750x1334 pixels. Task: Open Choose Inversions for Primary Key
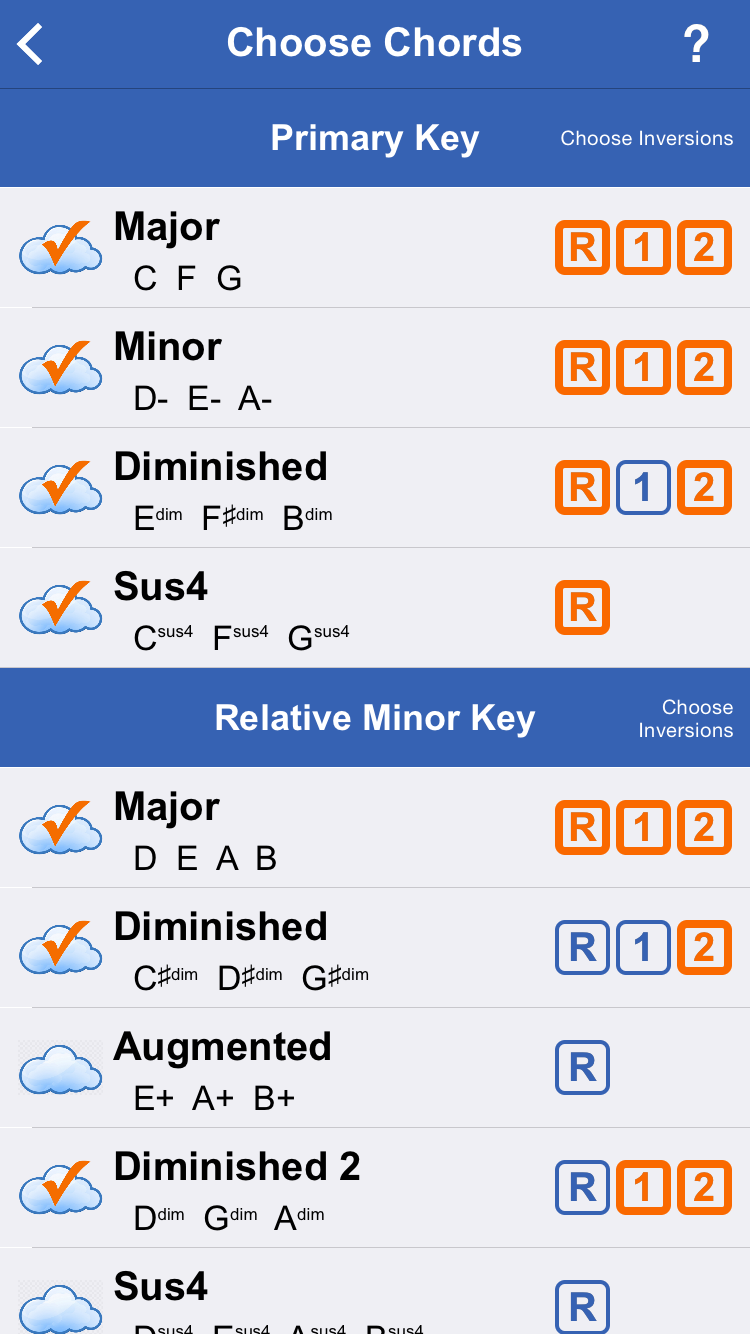(x=647, y=138)
